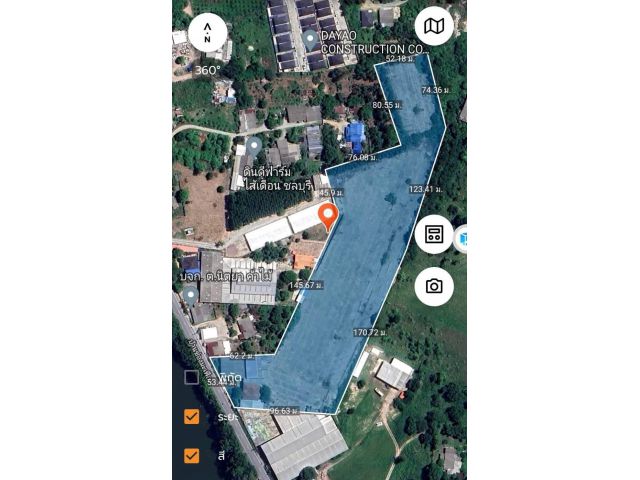Tap the calculator icon button
The width and height of the screenshot is (640, 480).
(x=434, y=234)
